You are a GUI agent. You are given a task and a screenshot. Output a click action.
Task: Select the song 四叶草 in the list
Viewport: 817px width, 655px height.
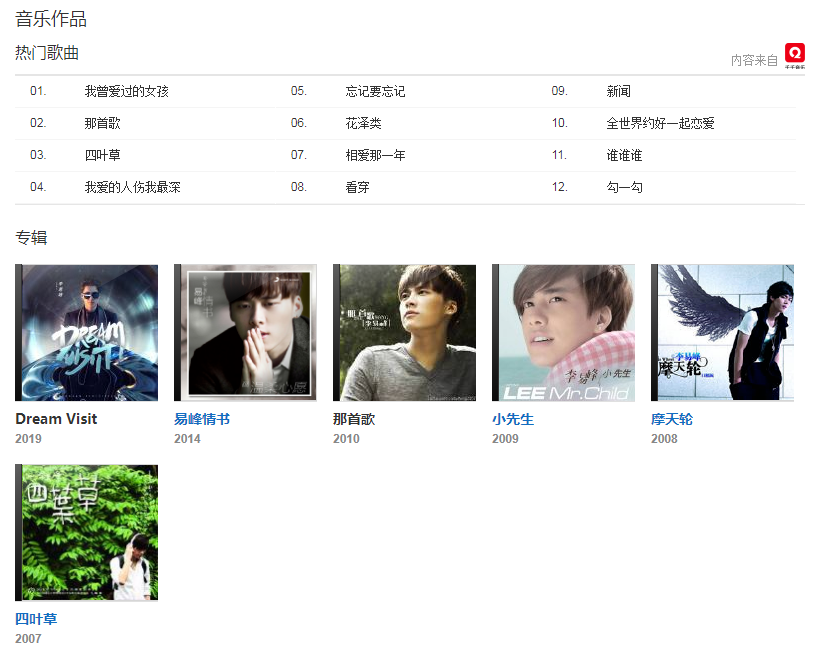click(102, 155)
